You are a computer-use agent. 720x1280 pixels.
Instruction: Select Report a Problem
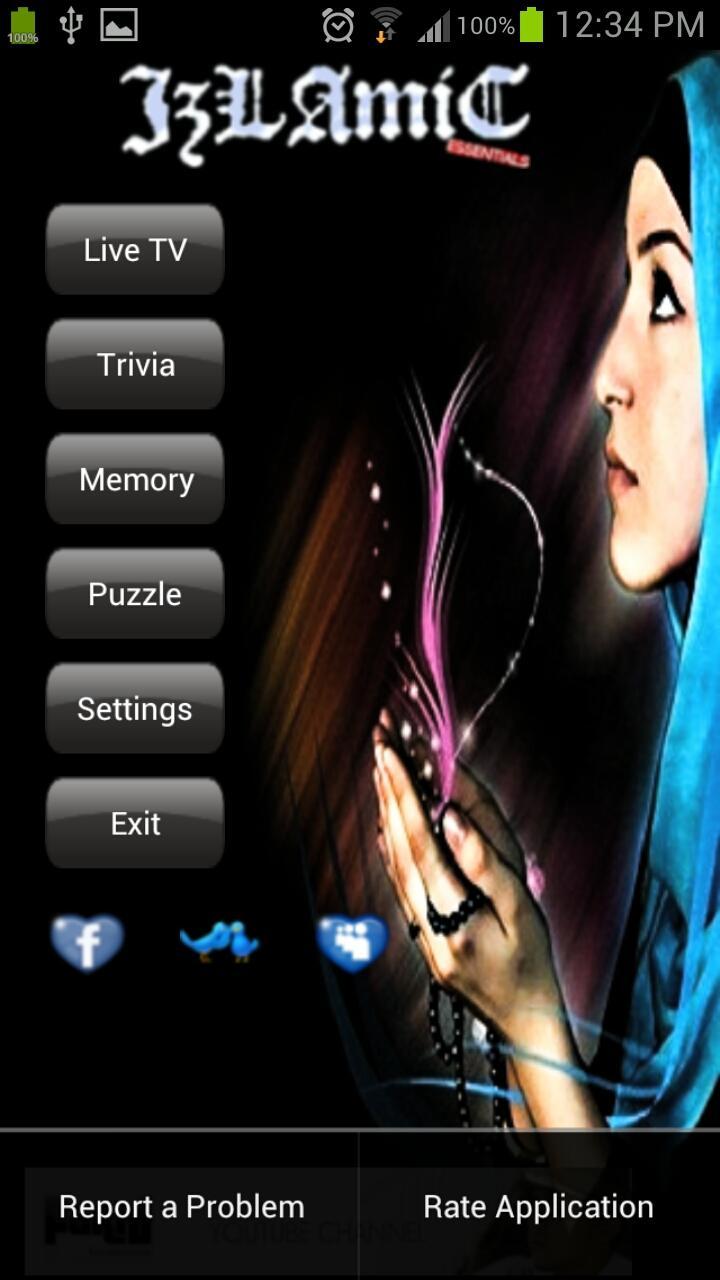[x=181, y=1207]
